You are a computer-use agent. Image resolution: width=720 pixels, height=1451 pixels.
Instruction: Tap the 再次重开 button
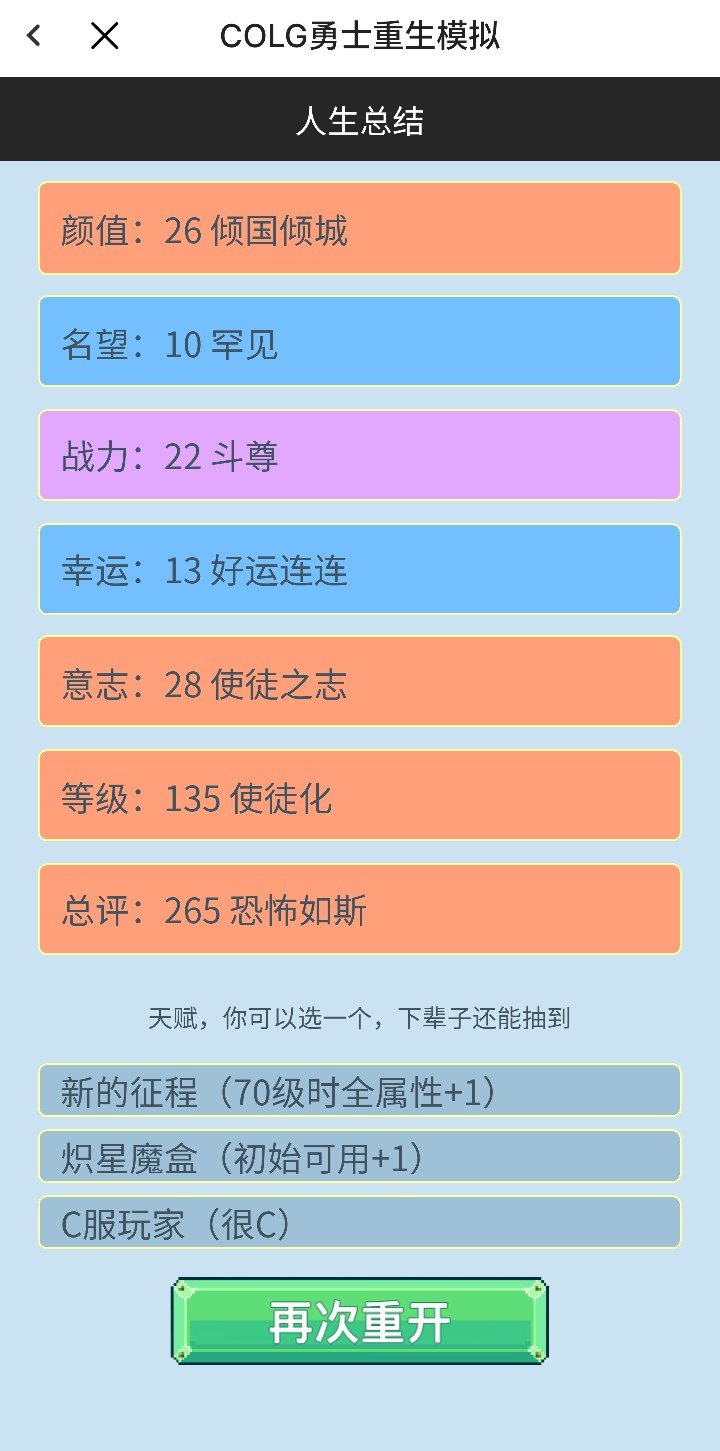(360, 1321)
